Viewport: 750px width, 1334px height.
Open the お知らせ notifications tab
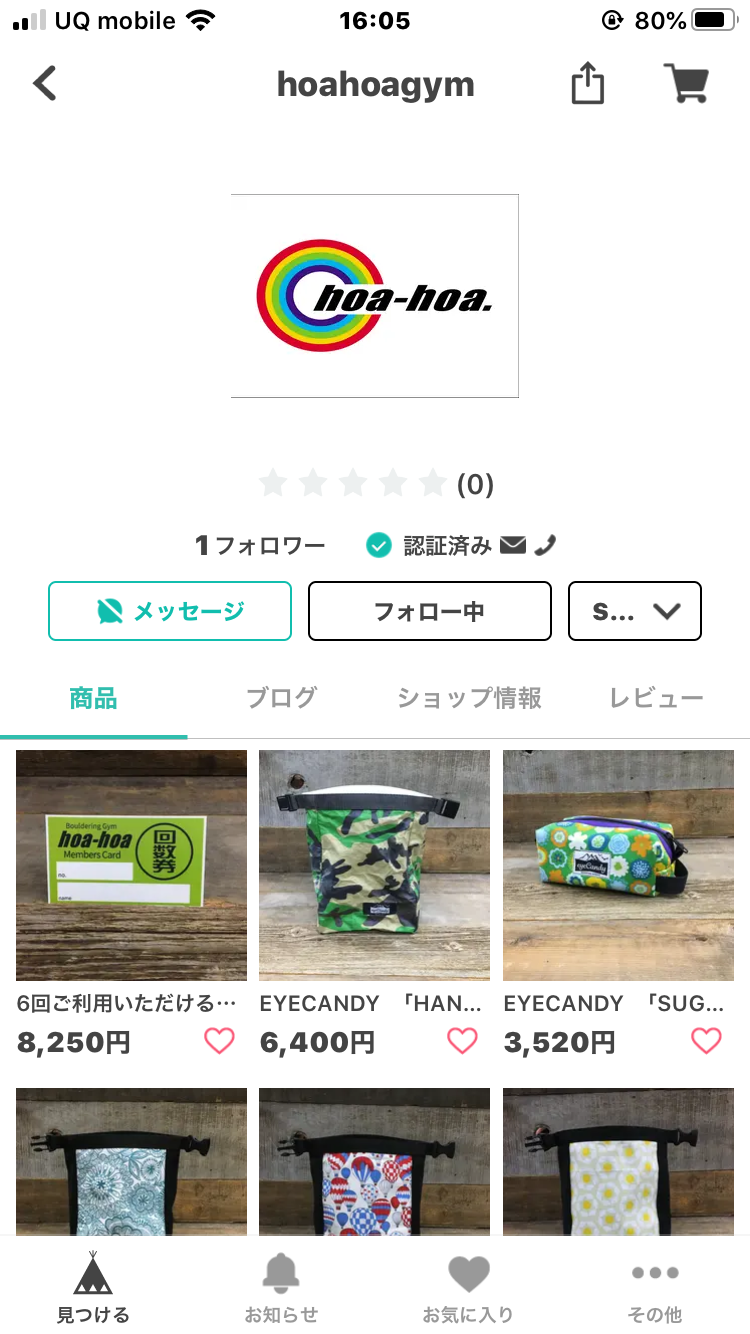pos(281,1286)
